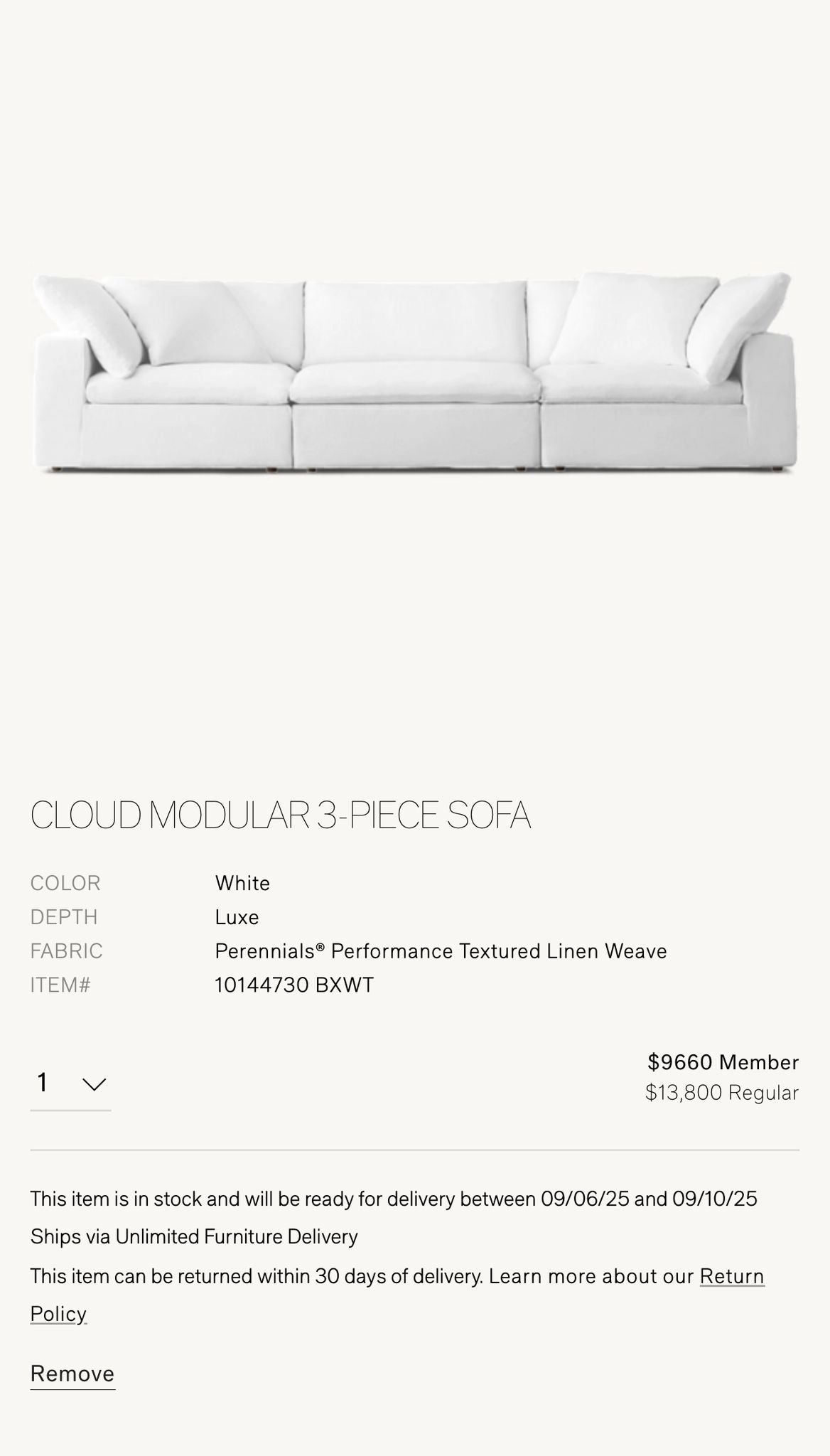830x1456 pixels.
Task: Open the Cloud Modular sofa product image
Action: [415, 373]
